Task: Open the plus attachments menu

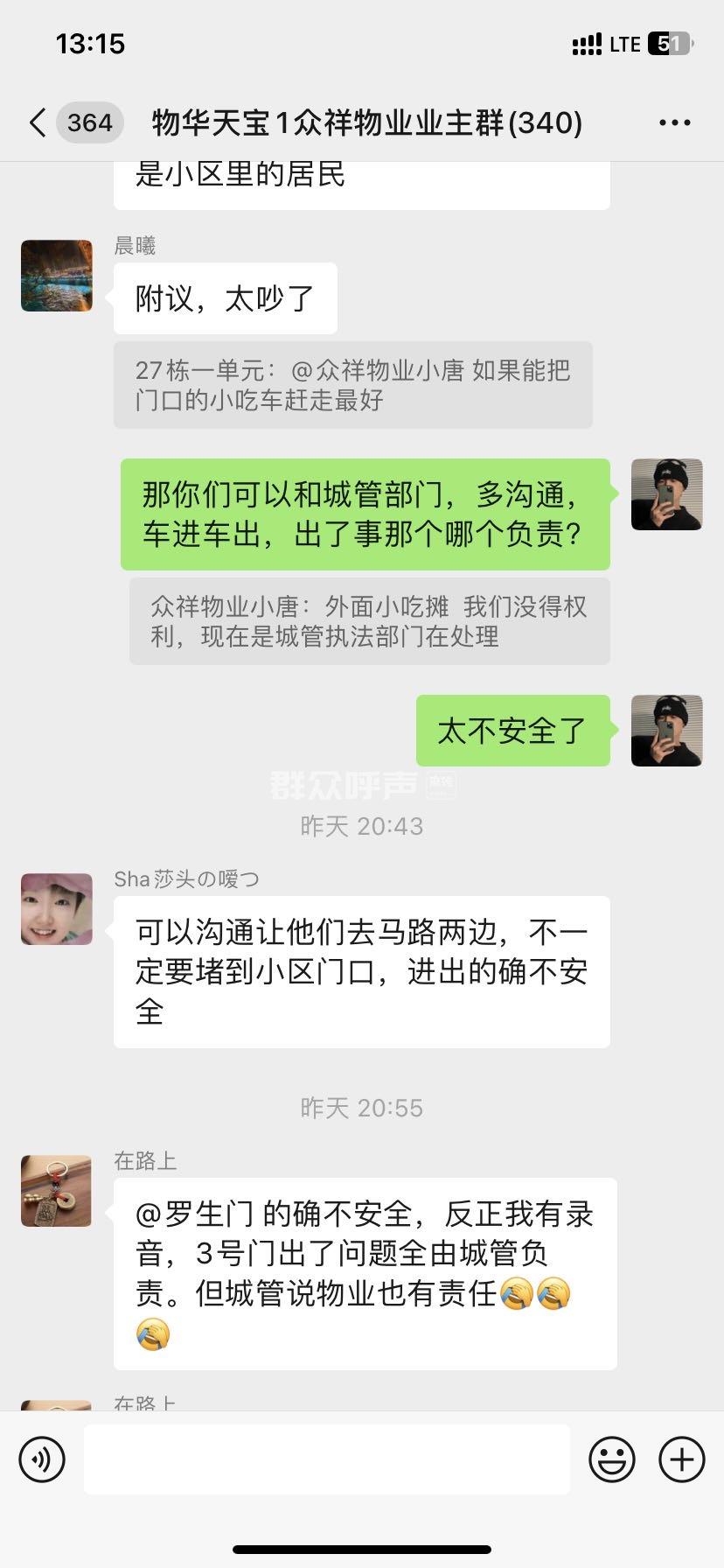Action: tap(681, 1459)
